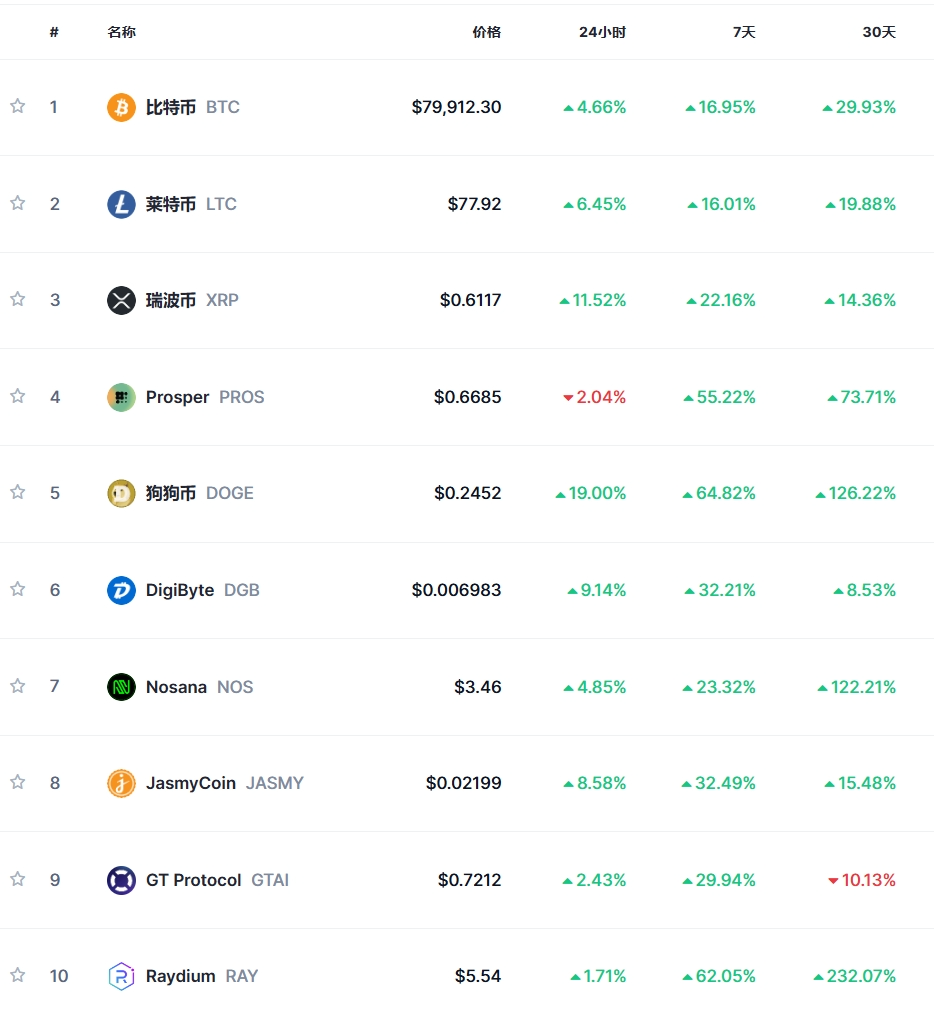Open Nosana NOS coin page
Screen dimensions: 934x1024
176,687
